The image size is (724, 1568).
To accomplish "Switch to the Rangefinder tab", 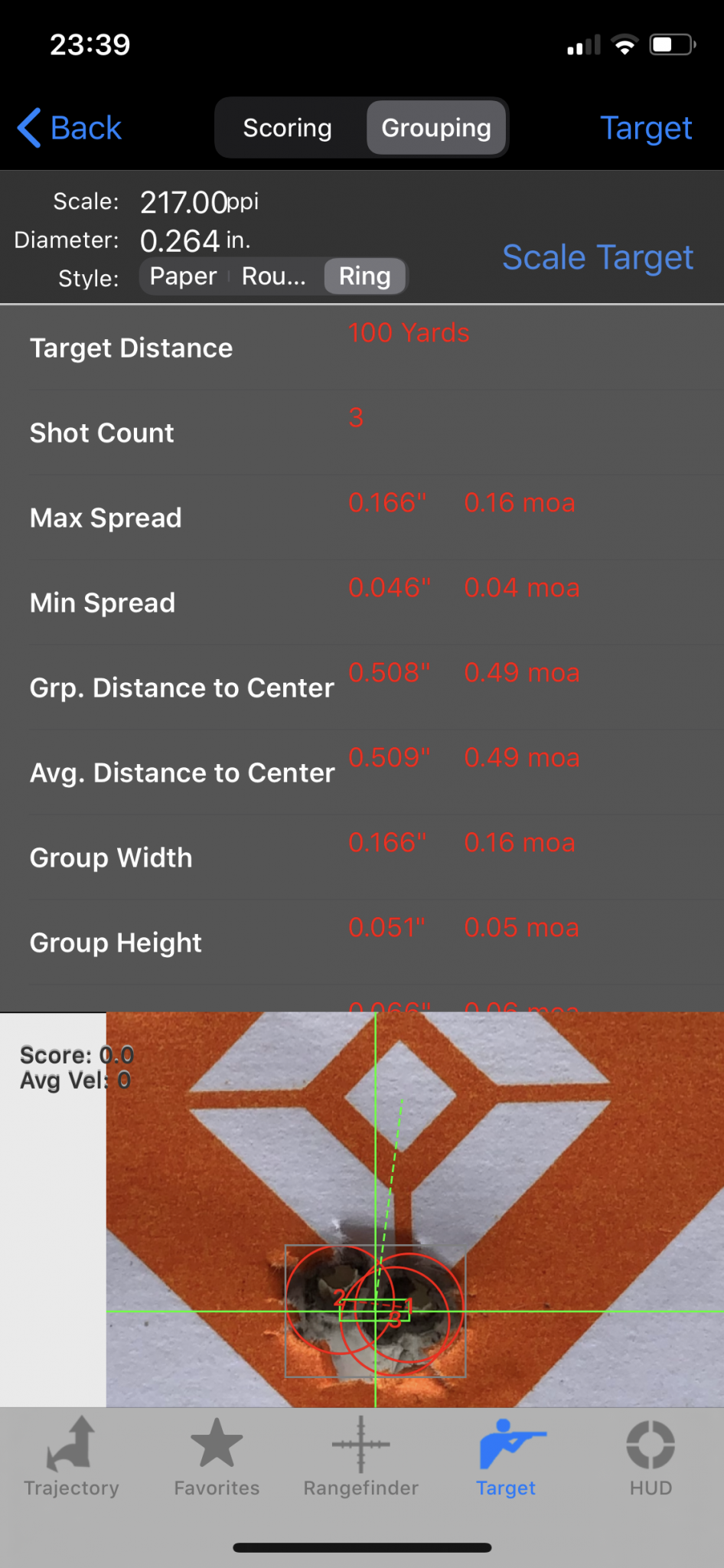I will pos(361,1456).
